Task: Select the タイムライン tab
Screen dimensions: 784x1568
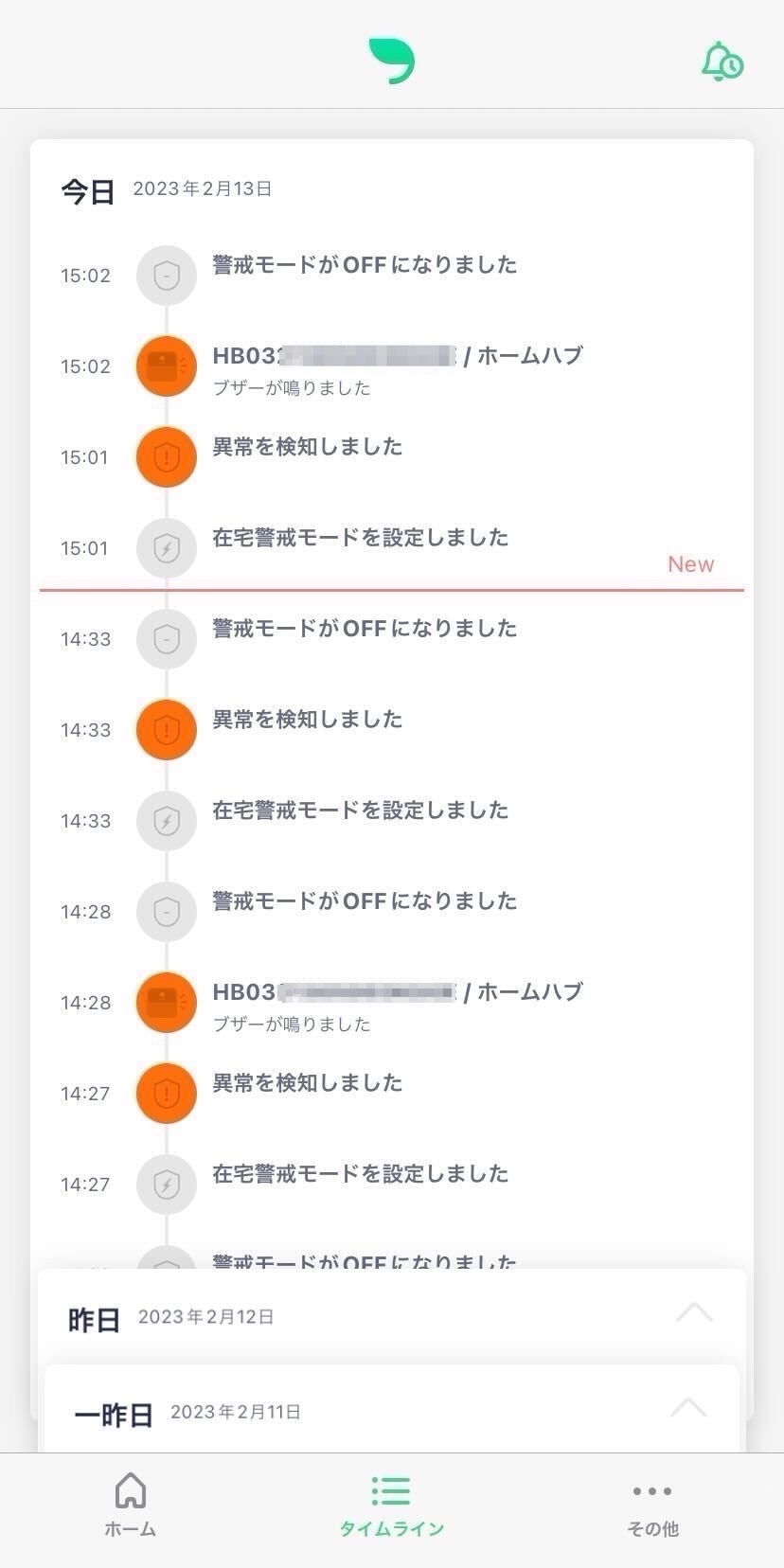Action: click(391, 1504)
